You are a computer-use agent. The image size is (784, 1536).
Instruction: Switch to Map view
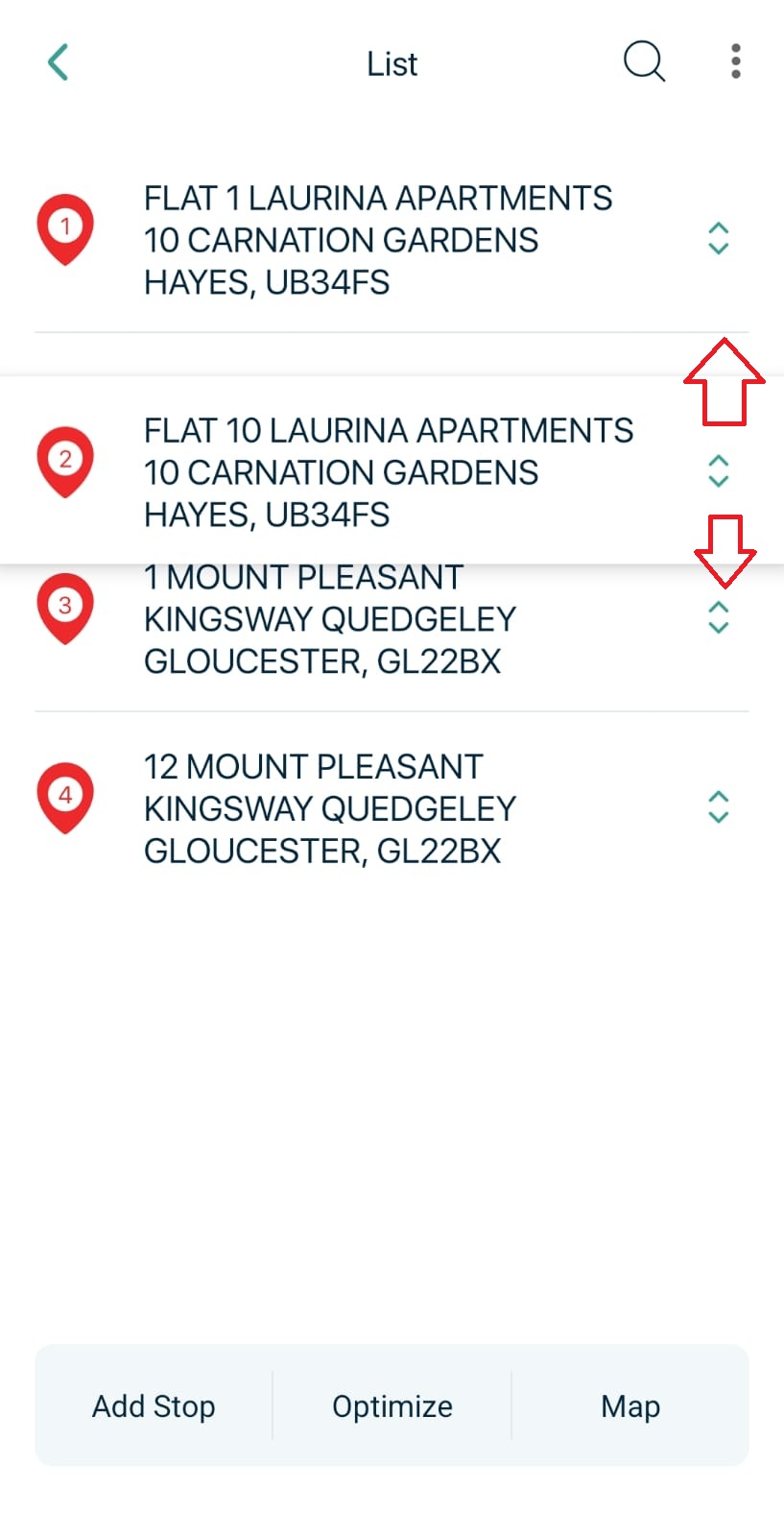click(630, 1406)
